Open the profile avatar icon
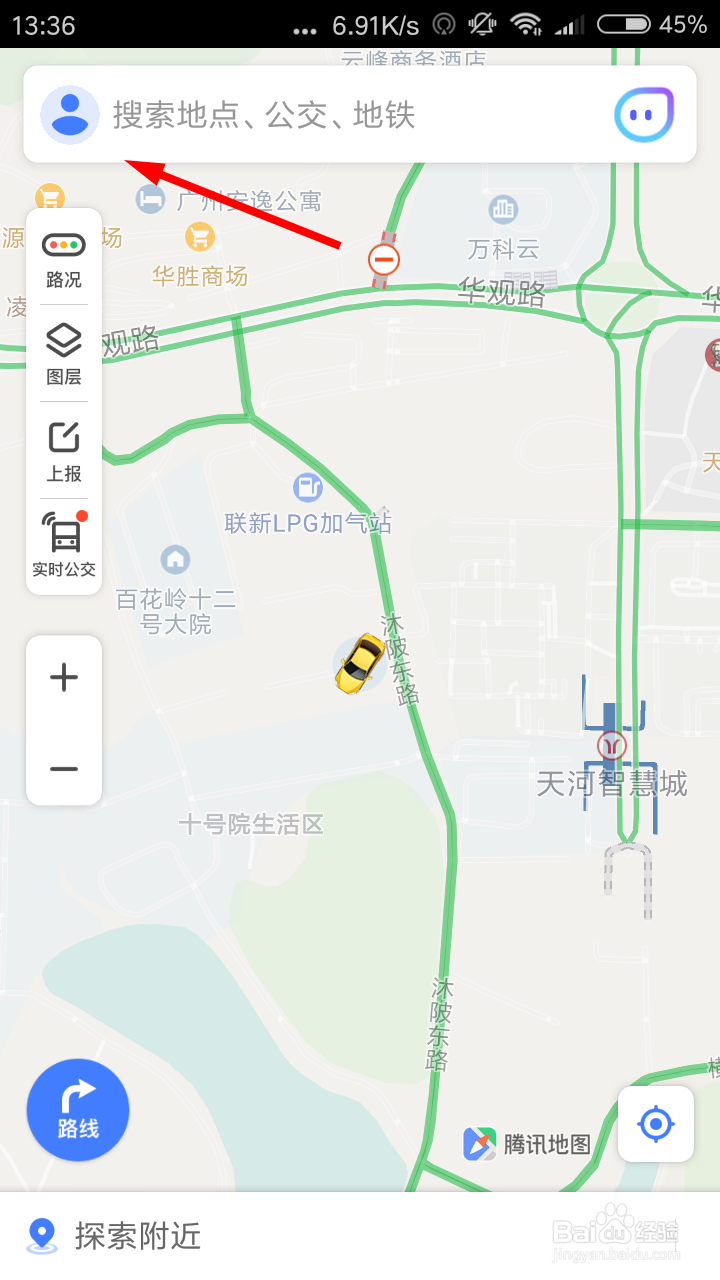720x1280 pixels. click(x=69, y=115)
